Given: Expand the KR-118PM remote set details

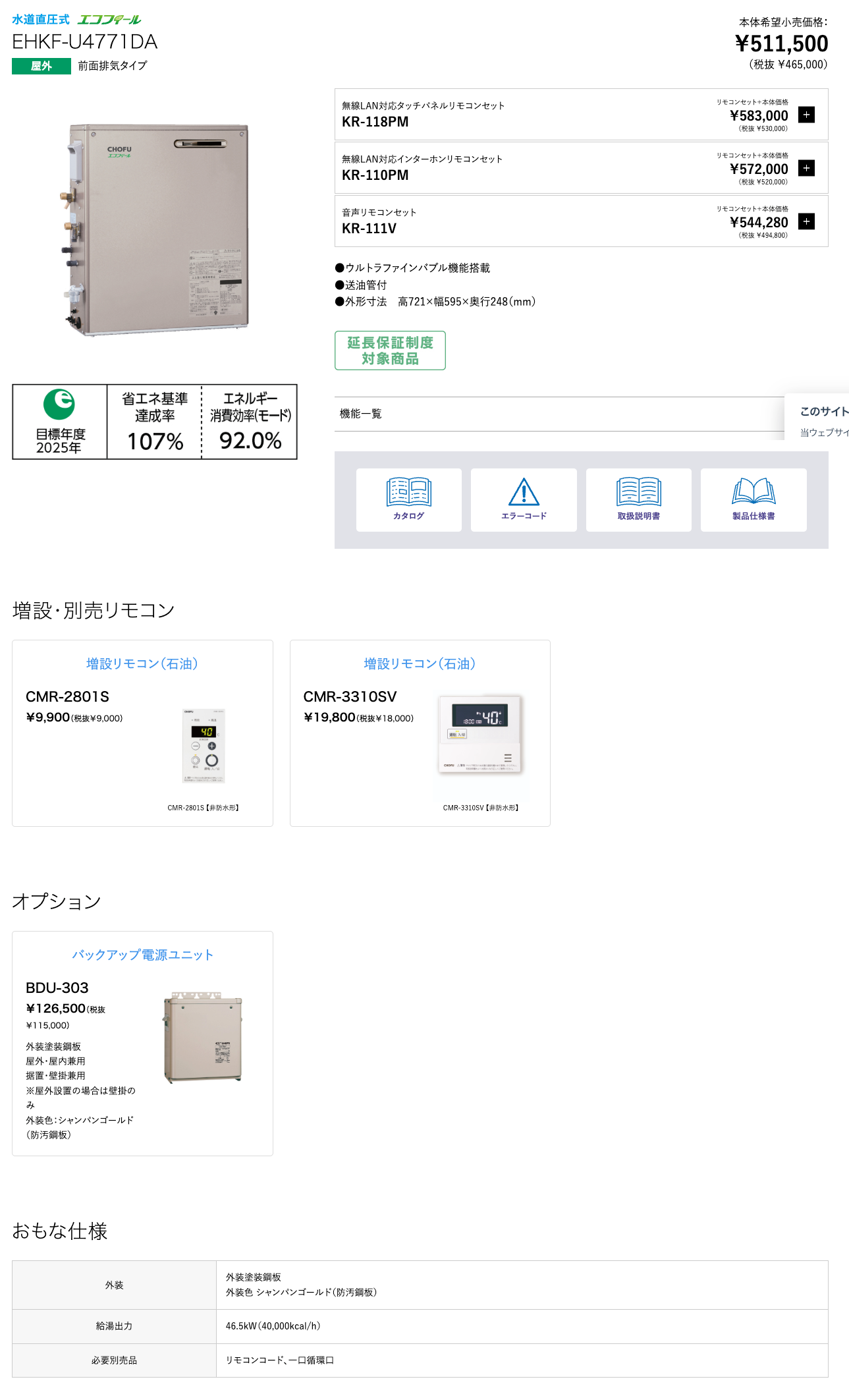Looking at the screenshot, I should point(806,115).
